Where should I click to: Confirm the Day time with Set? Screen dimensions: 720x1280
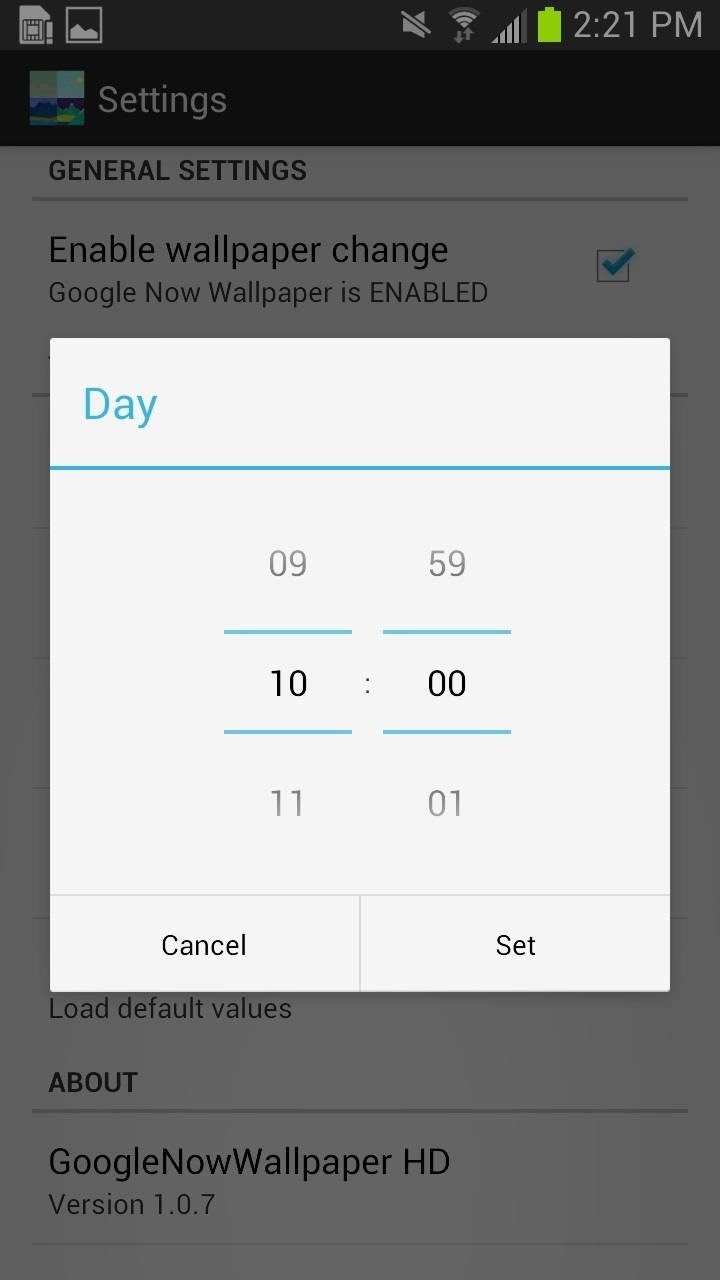click(515, 944)
